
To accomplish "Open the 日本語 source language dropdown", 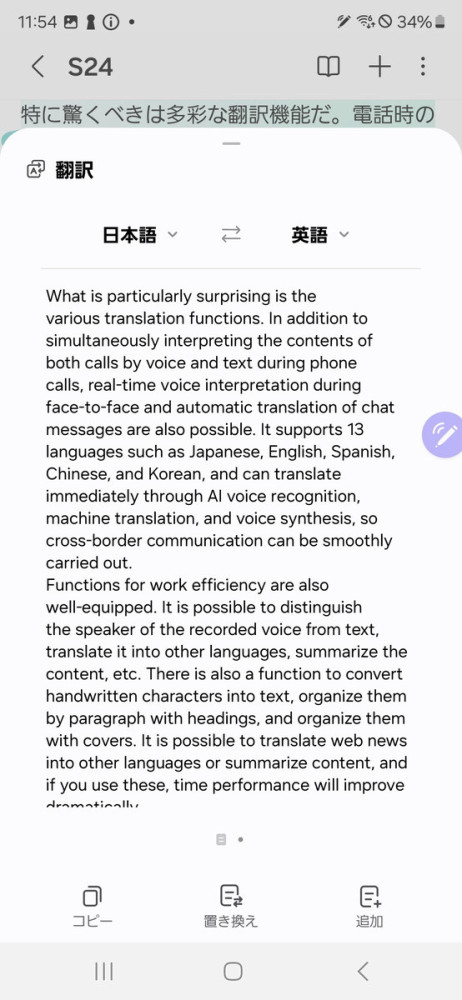I will pyautogui.click(x=140, y=235).
